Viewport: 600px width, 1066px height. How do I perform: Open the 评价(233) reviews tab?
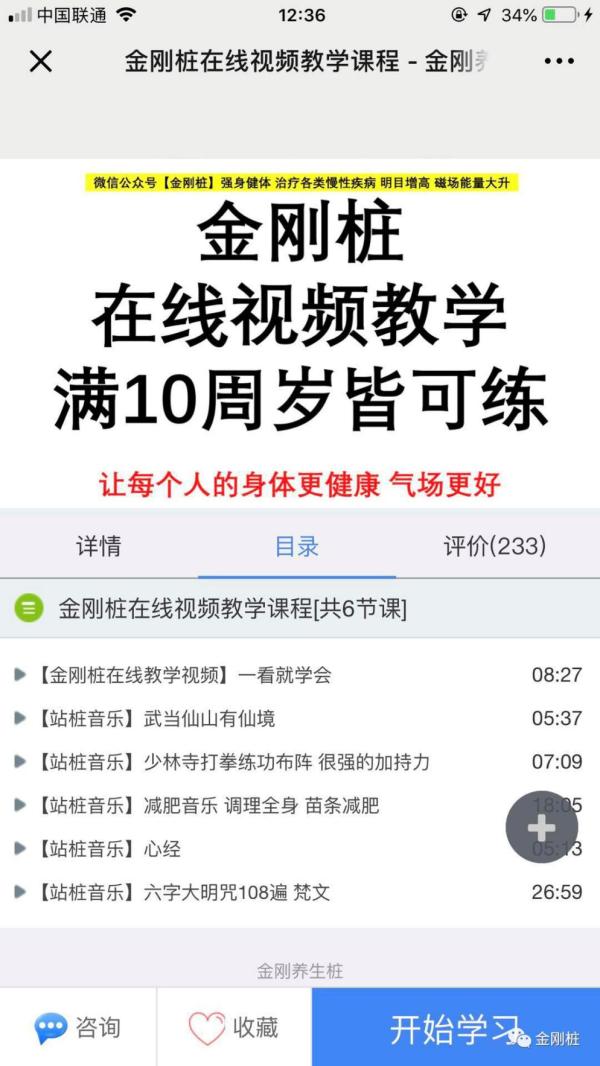click(494, 546)
